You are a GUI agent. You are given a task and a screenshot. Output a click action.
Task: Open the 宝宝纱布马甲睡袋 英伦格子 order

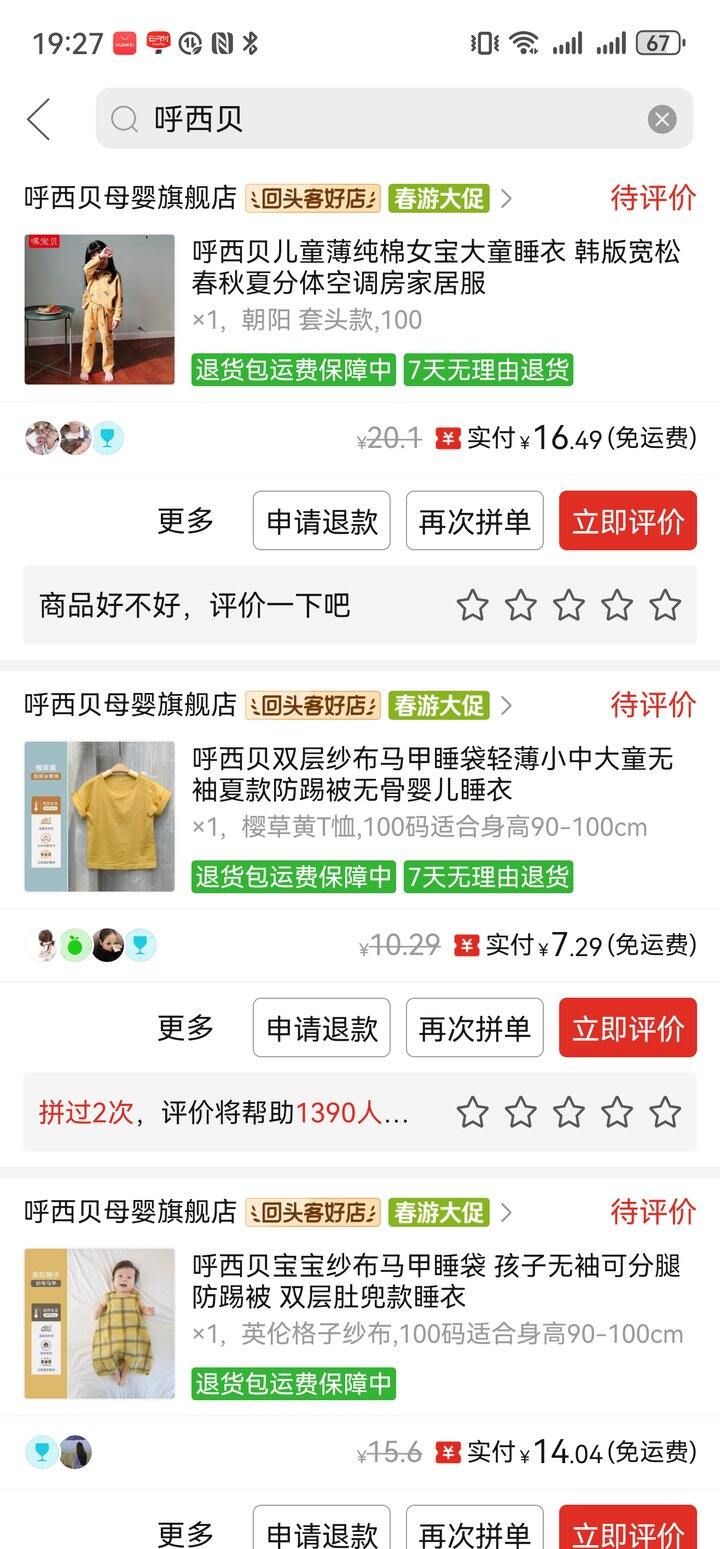pos(436,1282)
